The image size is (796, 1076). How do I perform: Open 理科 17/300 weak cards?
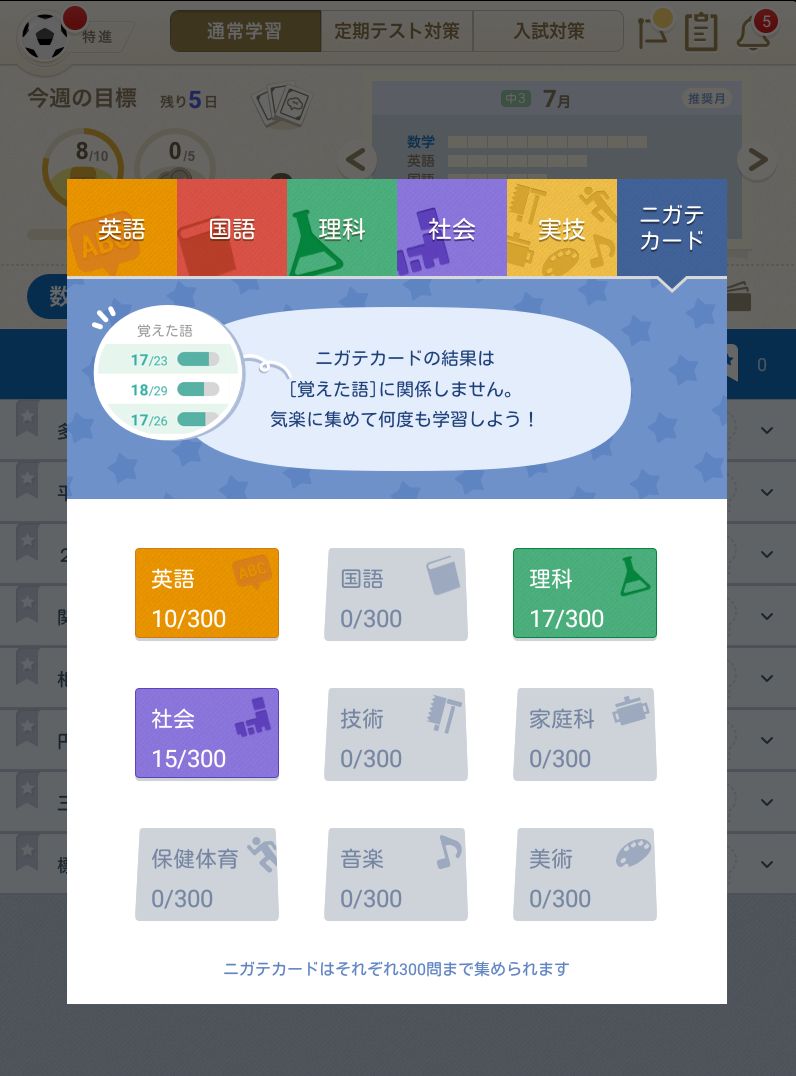tap(585, 593)
